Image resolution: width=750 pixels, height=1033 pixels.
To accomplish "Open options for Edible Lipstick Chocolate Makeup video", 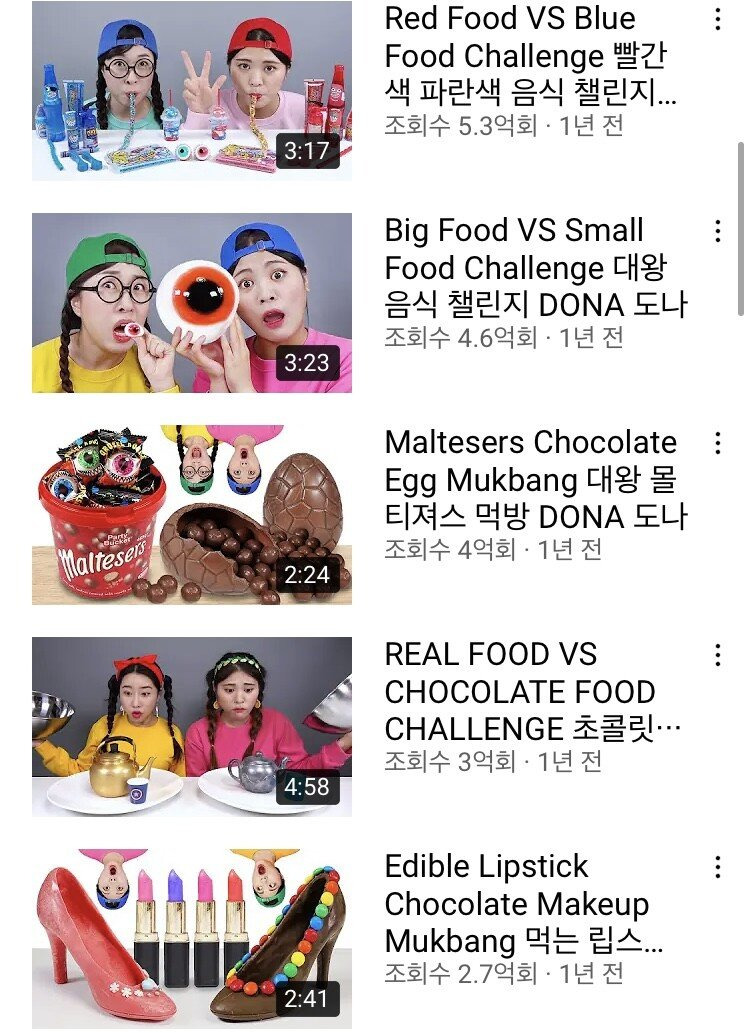I will point(717,867).
